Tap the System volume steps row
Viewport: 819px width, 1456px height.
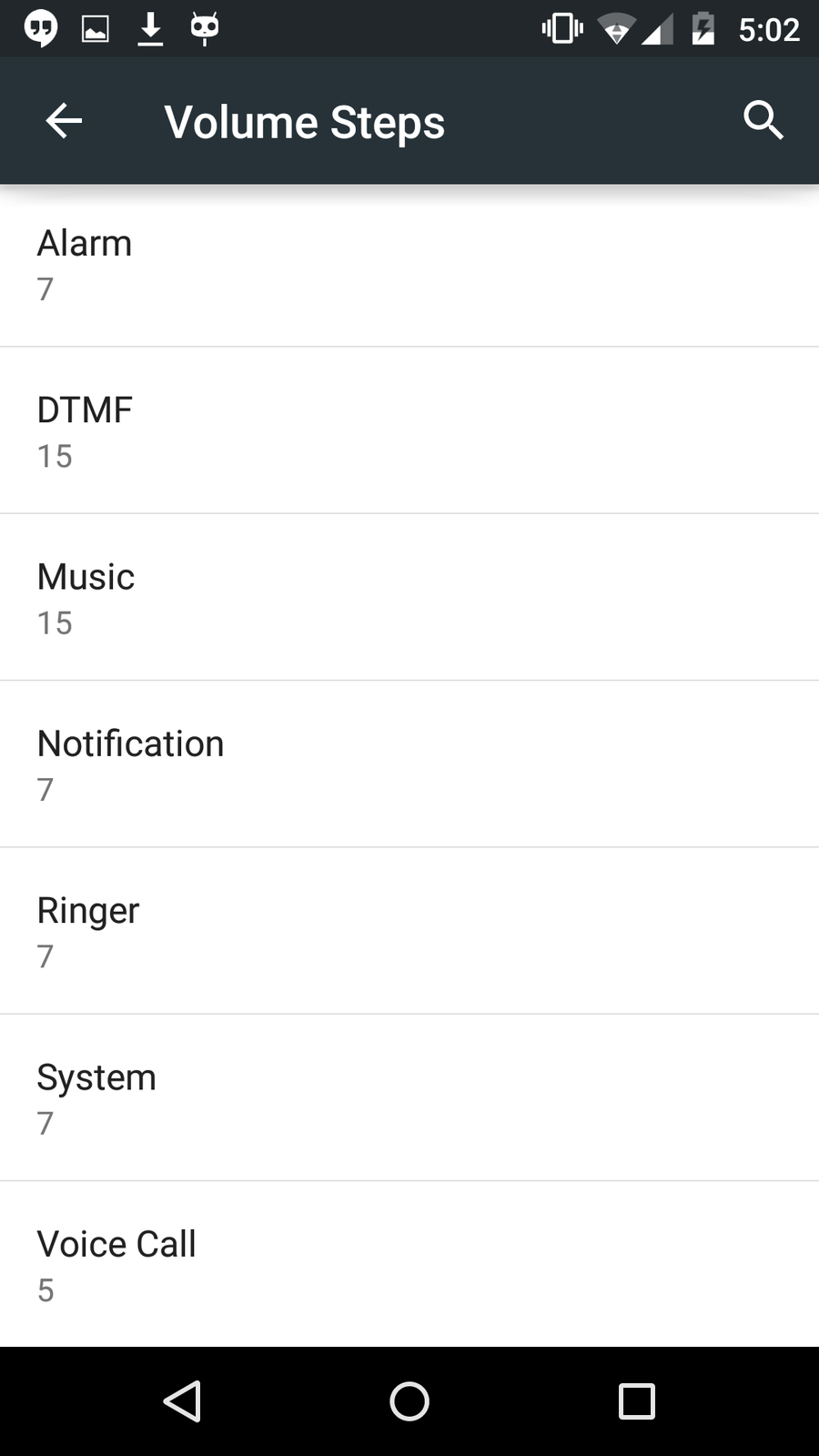[x=409, y=1098]
